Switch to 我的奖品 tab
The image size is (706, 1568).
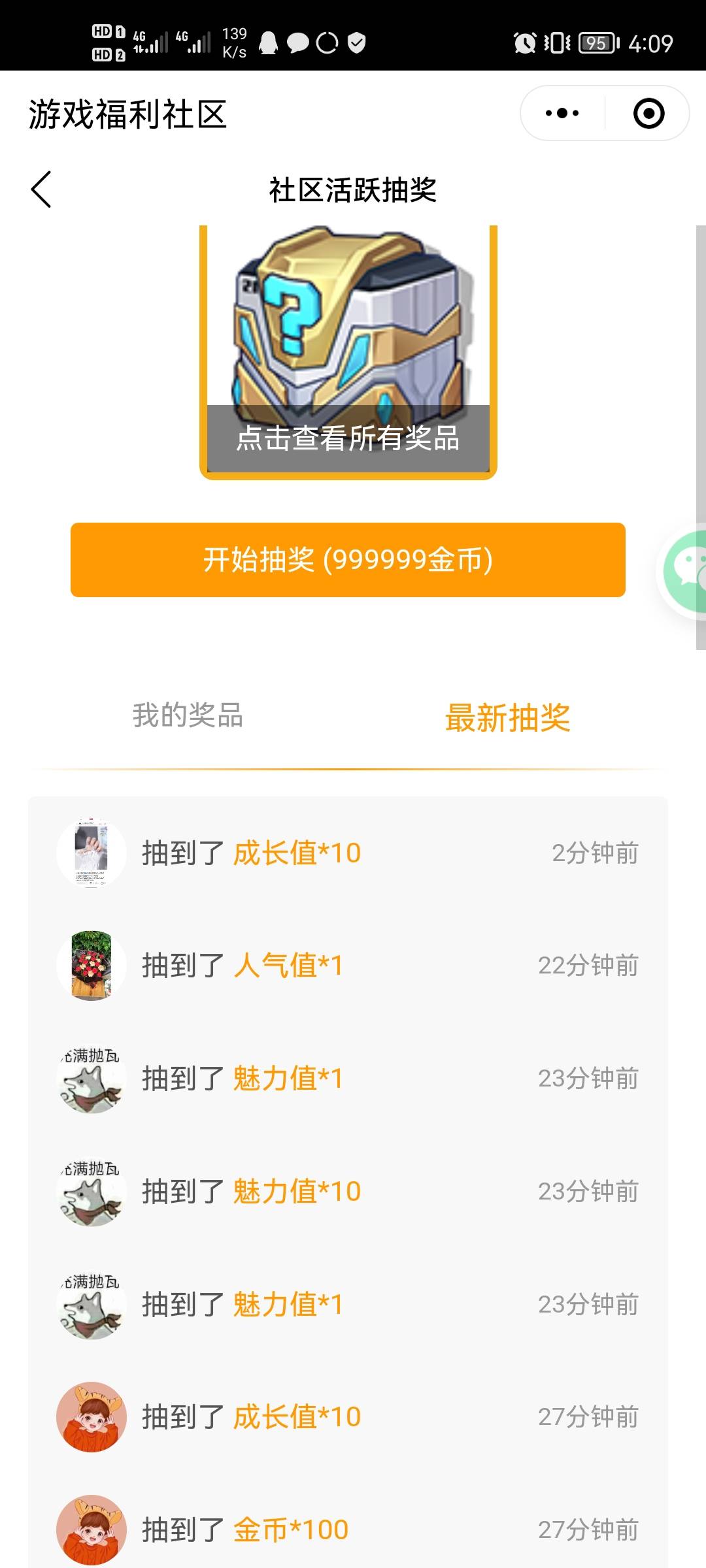pyautogui.click(x=188, y=715)
